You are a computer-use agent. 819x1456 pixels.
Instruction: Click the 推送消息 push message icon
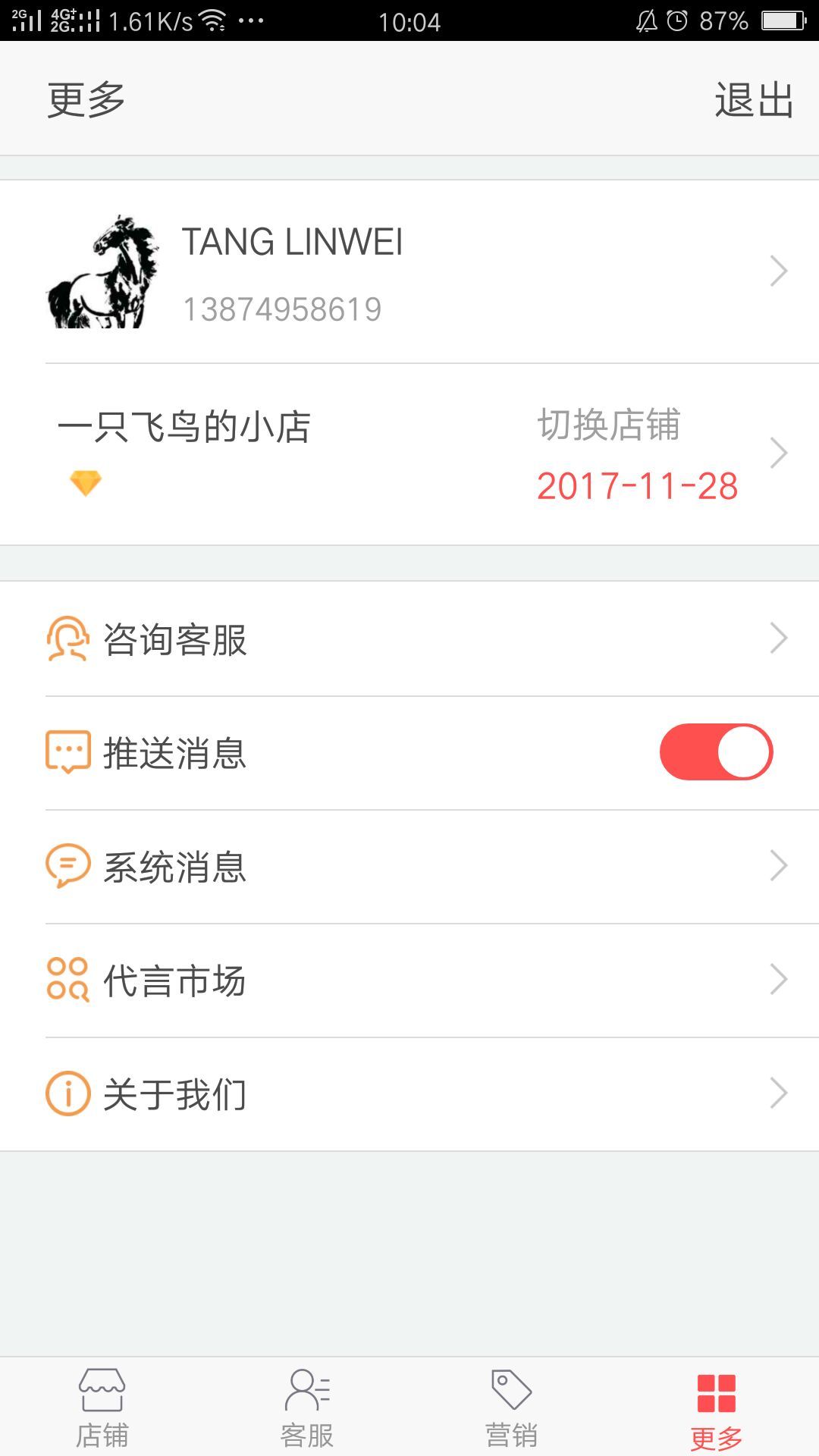point(67,752)
